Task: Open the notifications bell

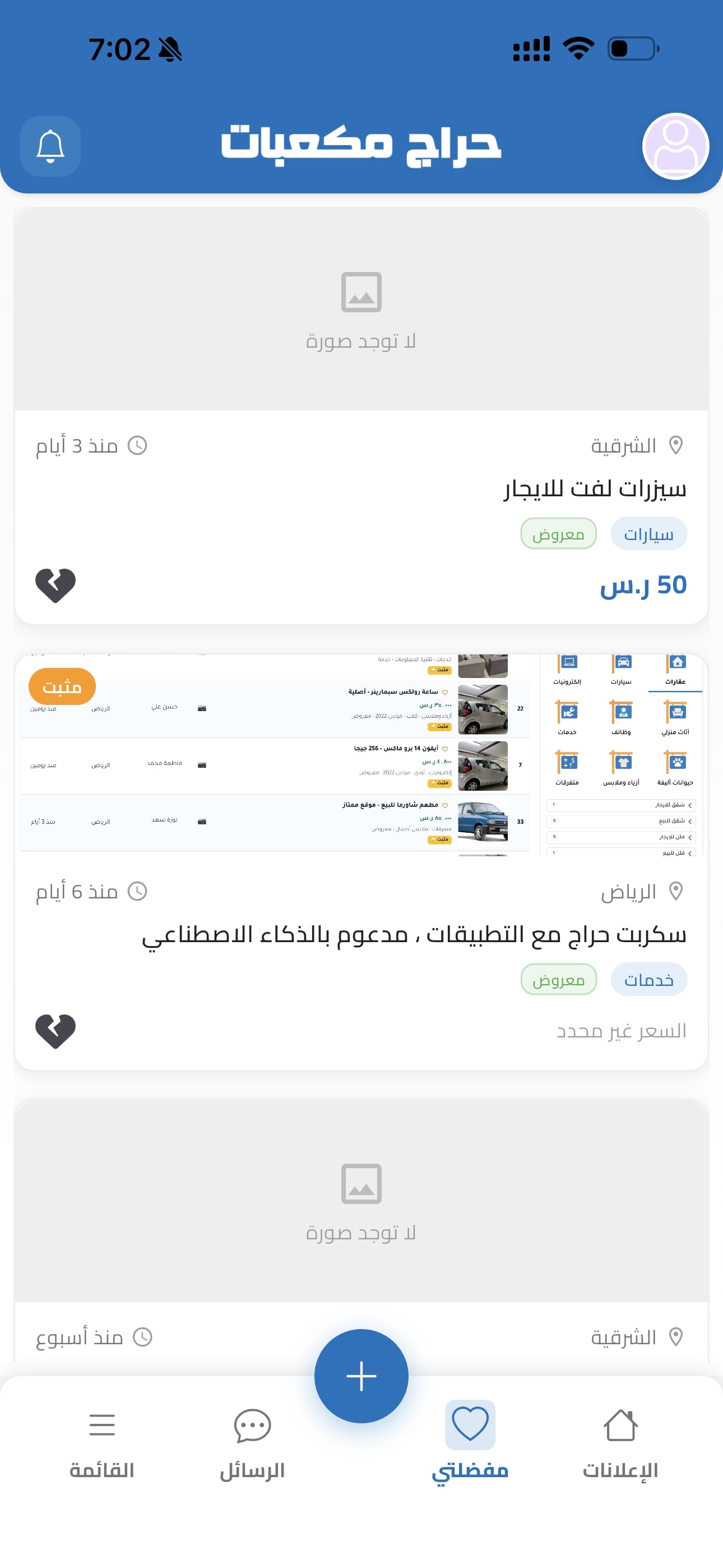Action: point(50,146)
